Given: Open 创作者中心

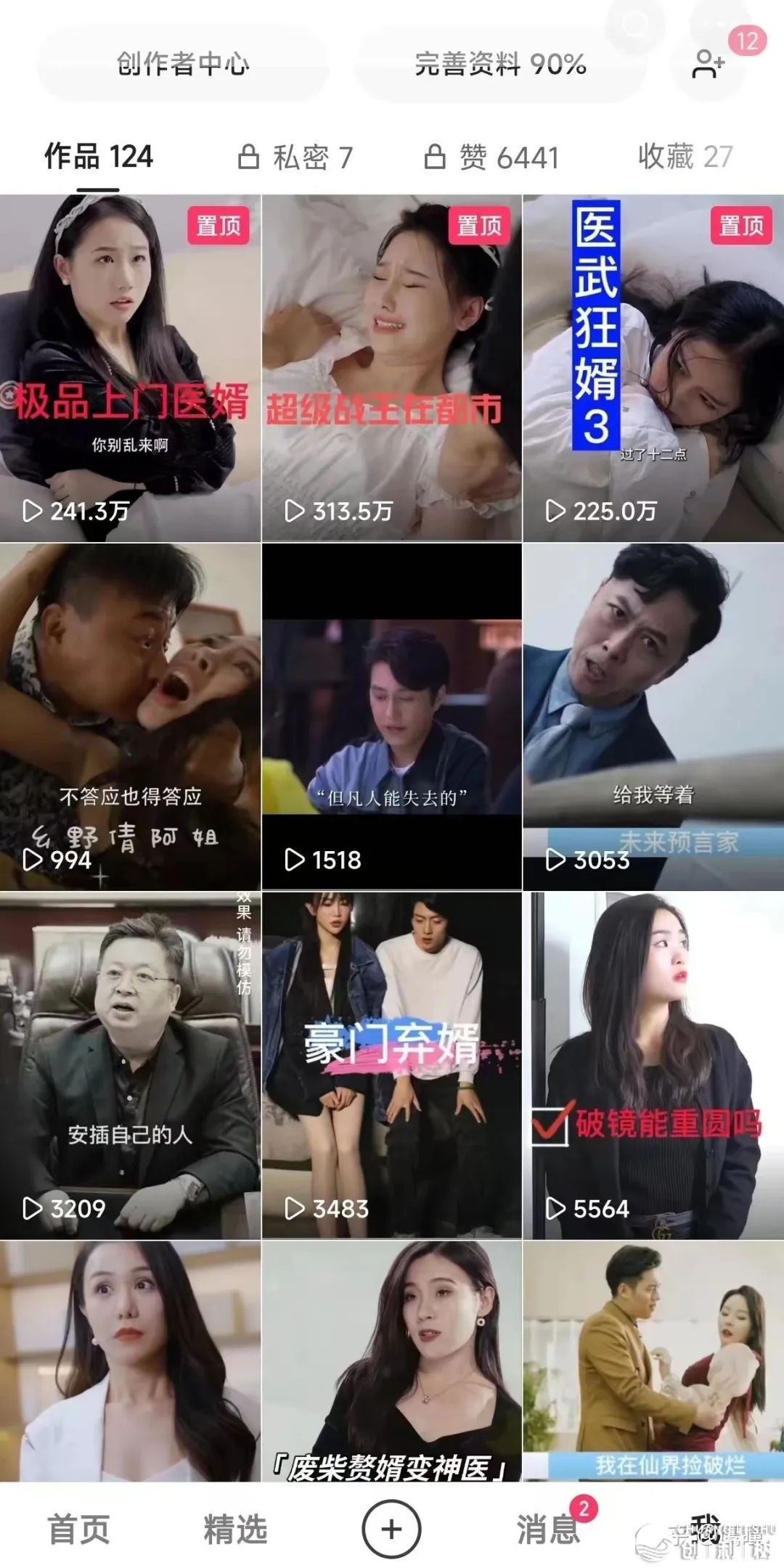Looking at the screenshot, I should (183, 65).
